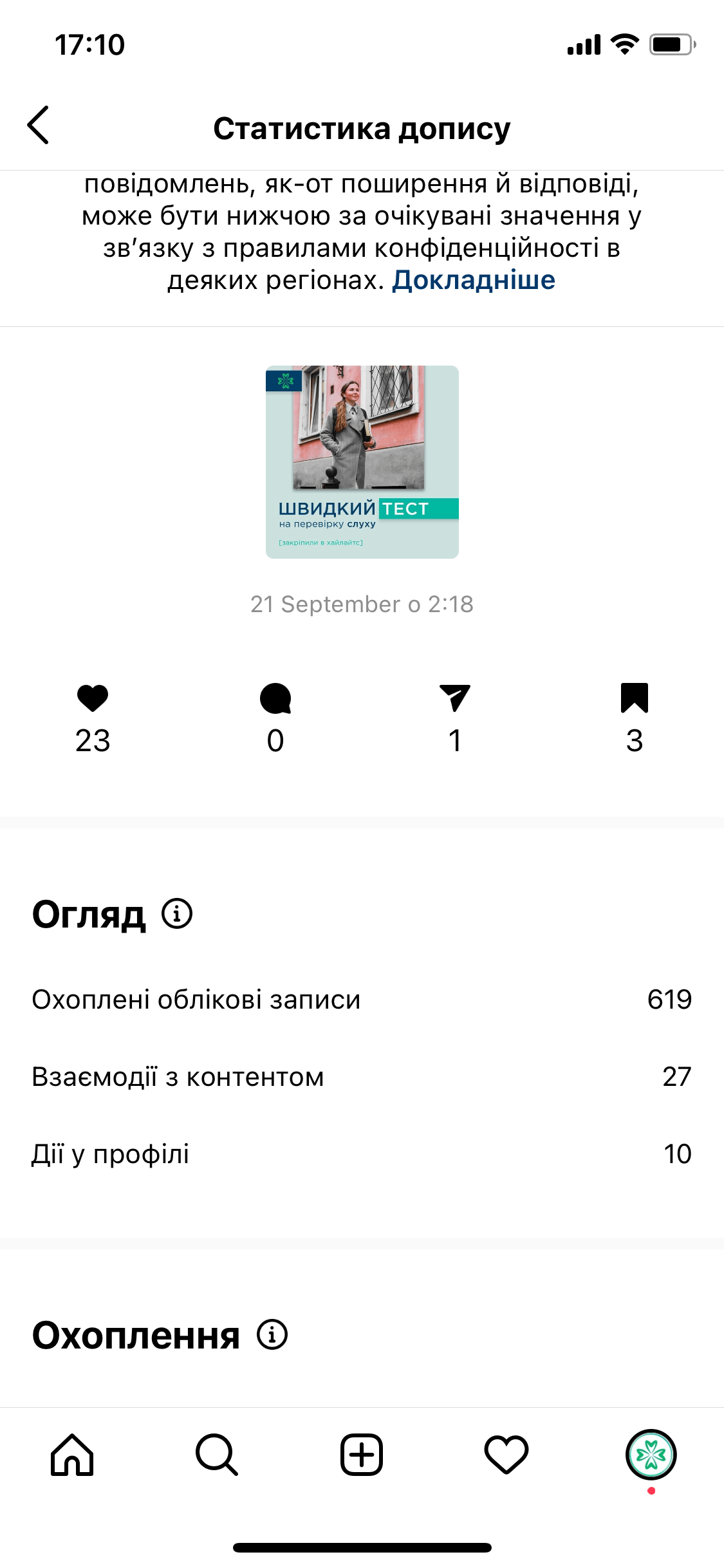This screenshot has height=1568, width=724.
Task: Go to the Home tab
Action: click(x=72, y=1455)
